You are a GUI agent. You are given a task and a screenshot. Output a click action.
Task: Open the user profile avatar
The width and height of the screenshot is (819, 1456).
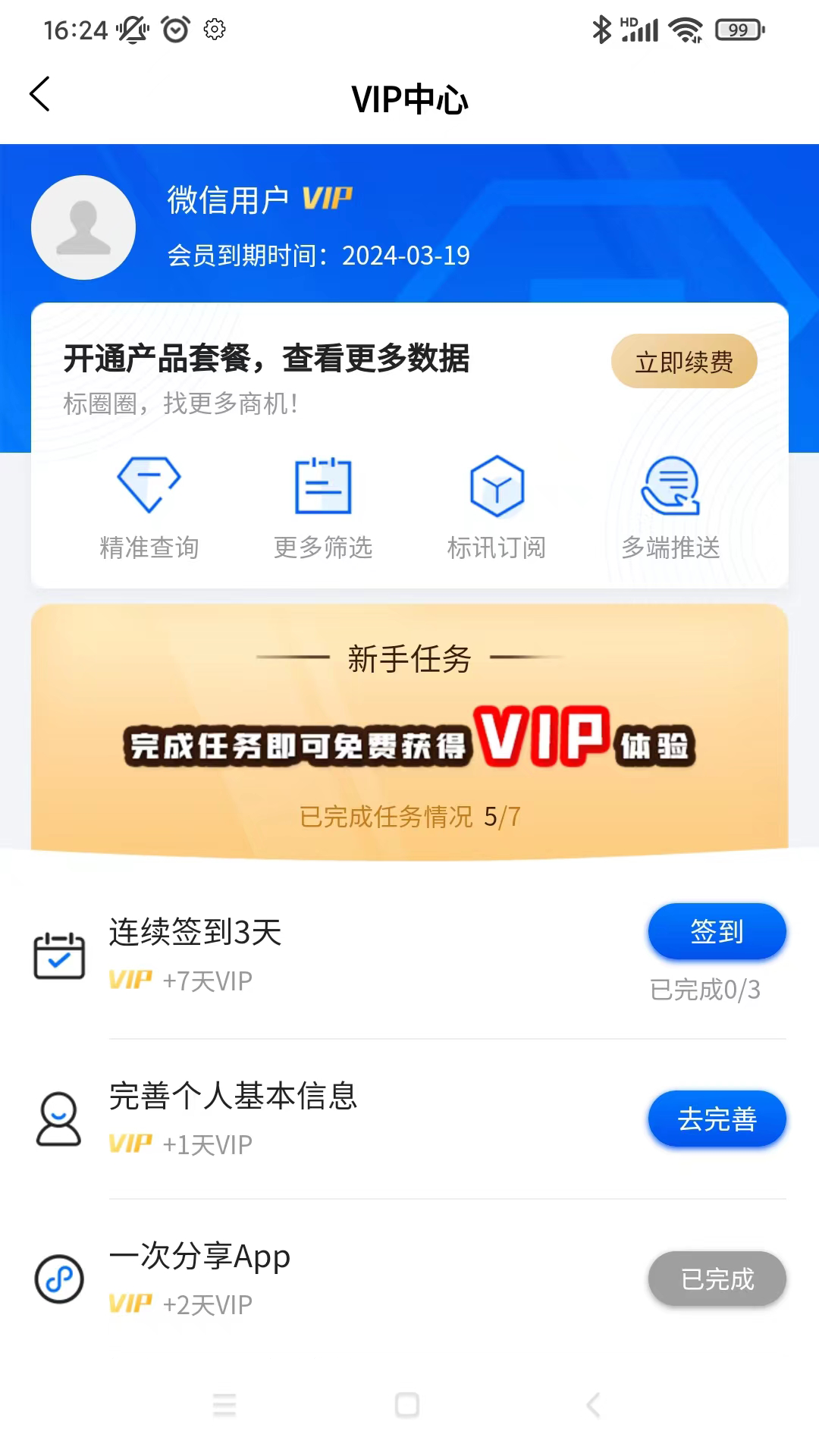(83, 227)
